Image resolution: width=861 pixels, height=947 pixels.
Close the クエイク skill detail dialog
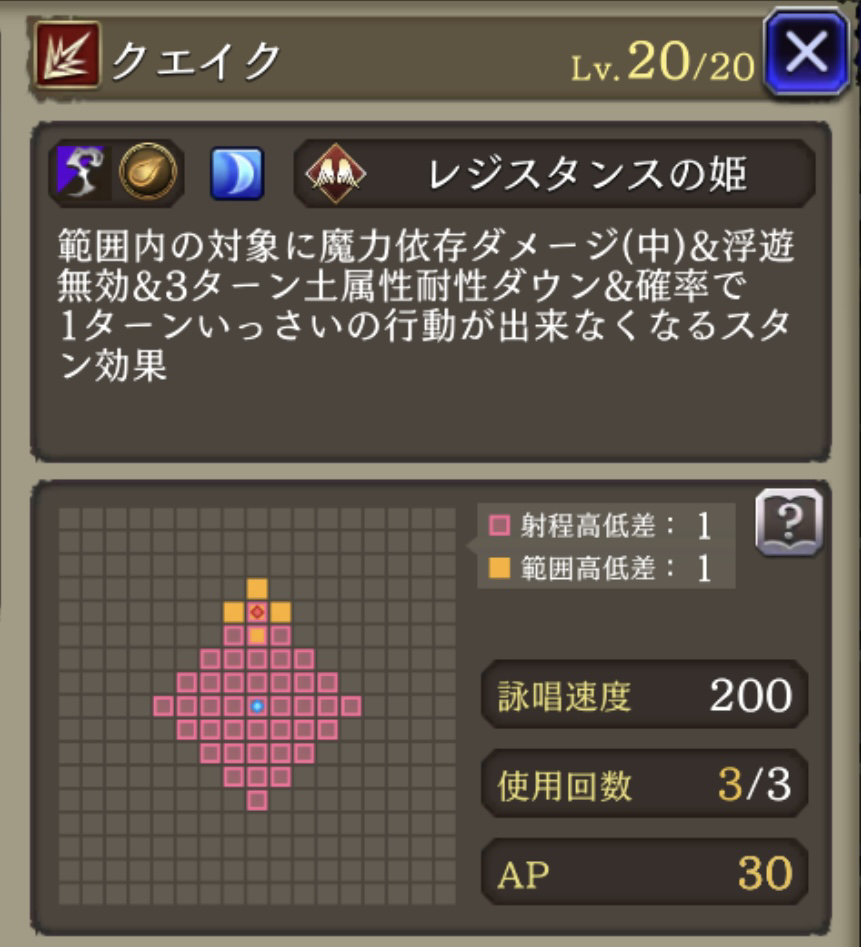pos(805,52)
